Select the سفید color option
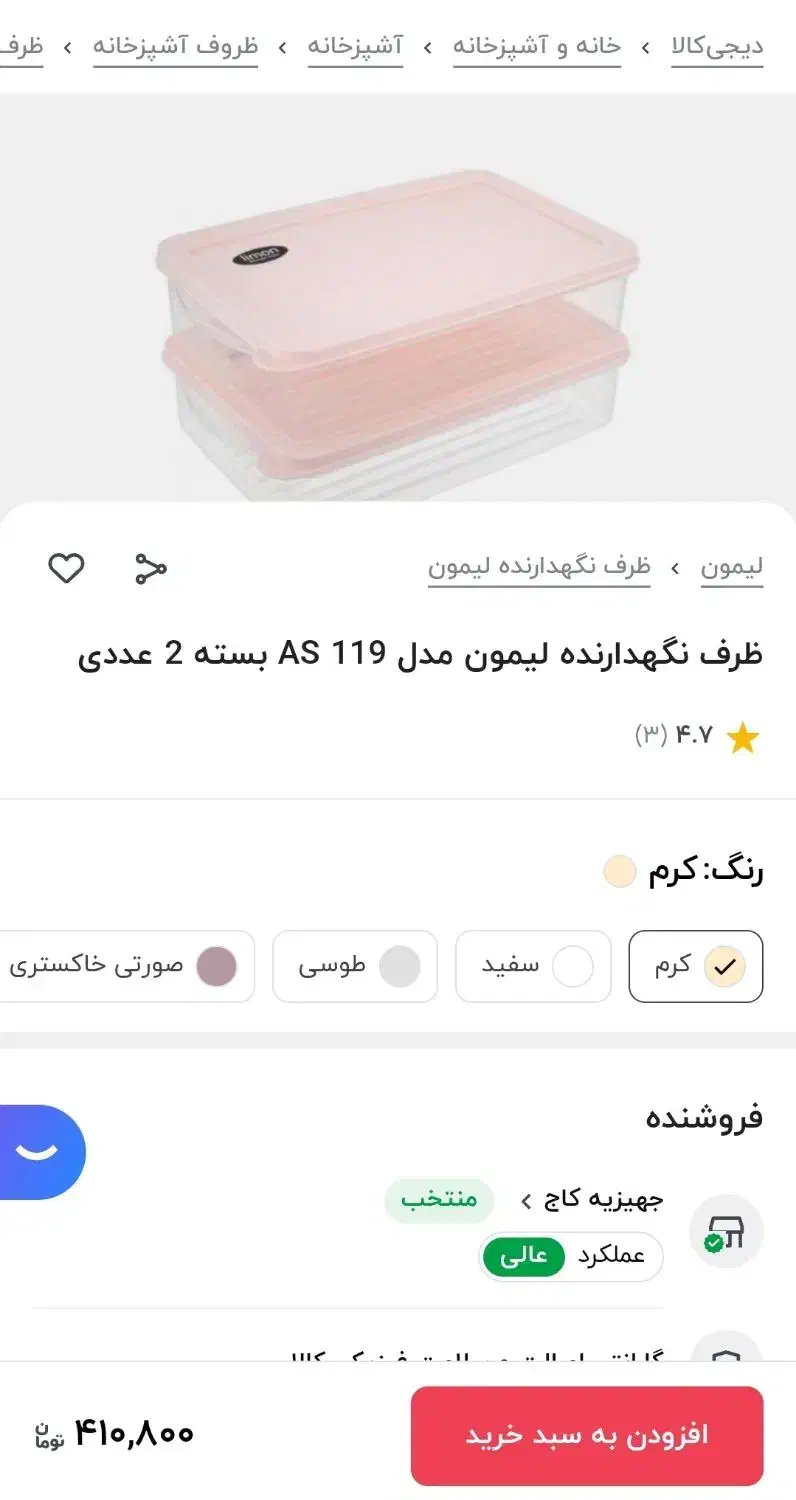This screenshot has width=796, height=1500. pos(533,966)
